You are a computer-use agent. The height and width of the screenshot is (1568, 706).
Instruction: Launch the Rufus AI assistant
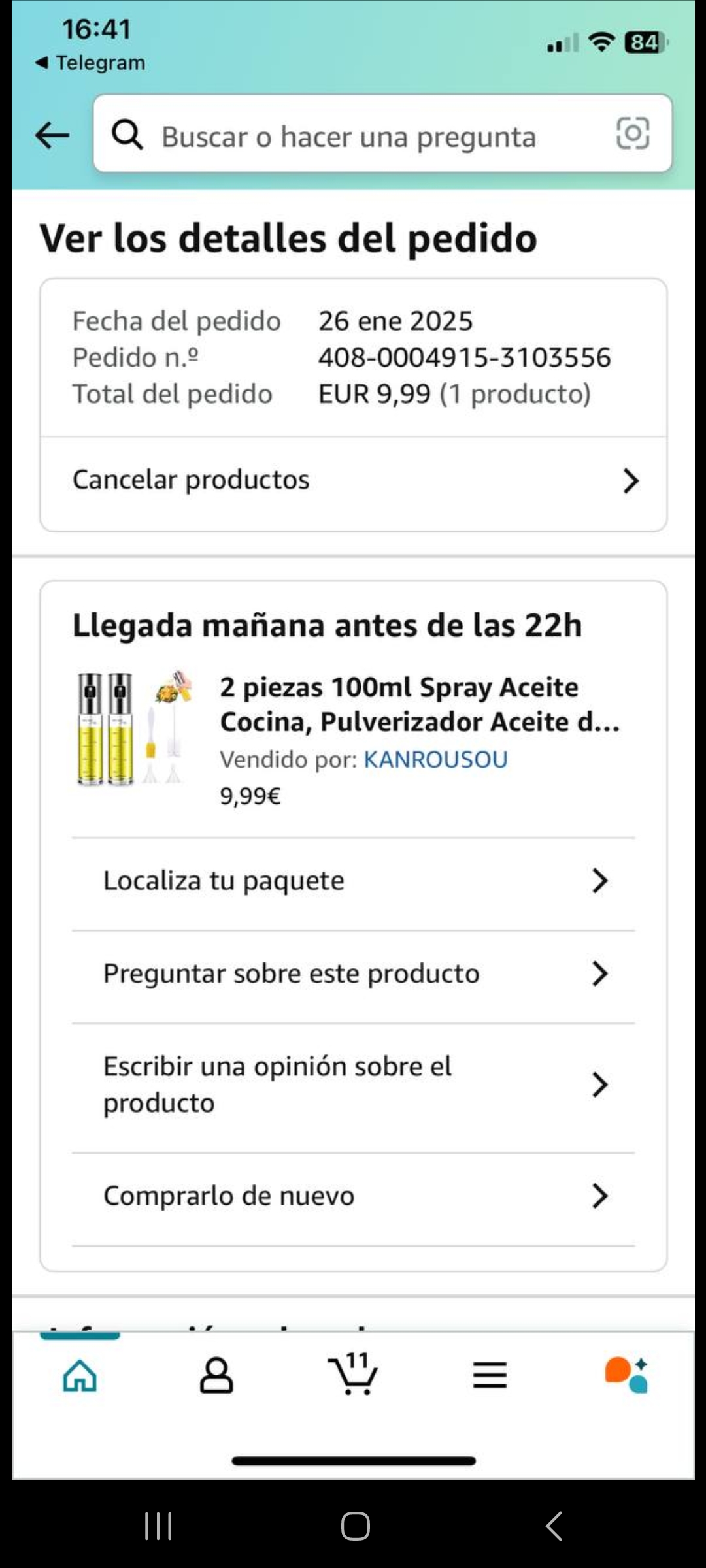(x=626, y=1375)
